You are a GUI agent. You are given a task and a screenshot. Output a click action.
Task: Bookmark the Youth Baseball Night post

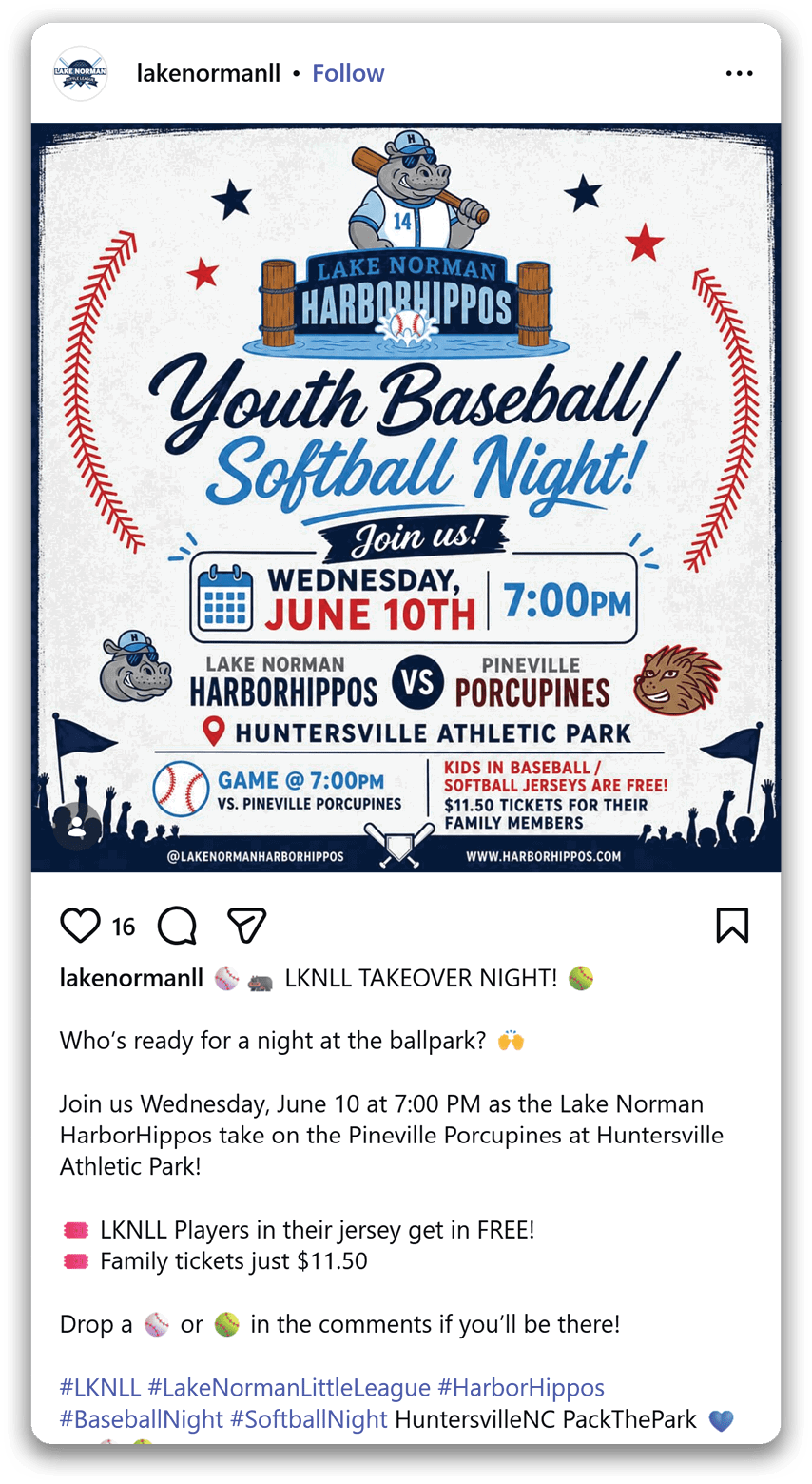click(732, 925)
